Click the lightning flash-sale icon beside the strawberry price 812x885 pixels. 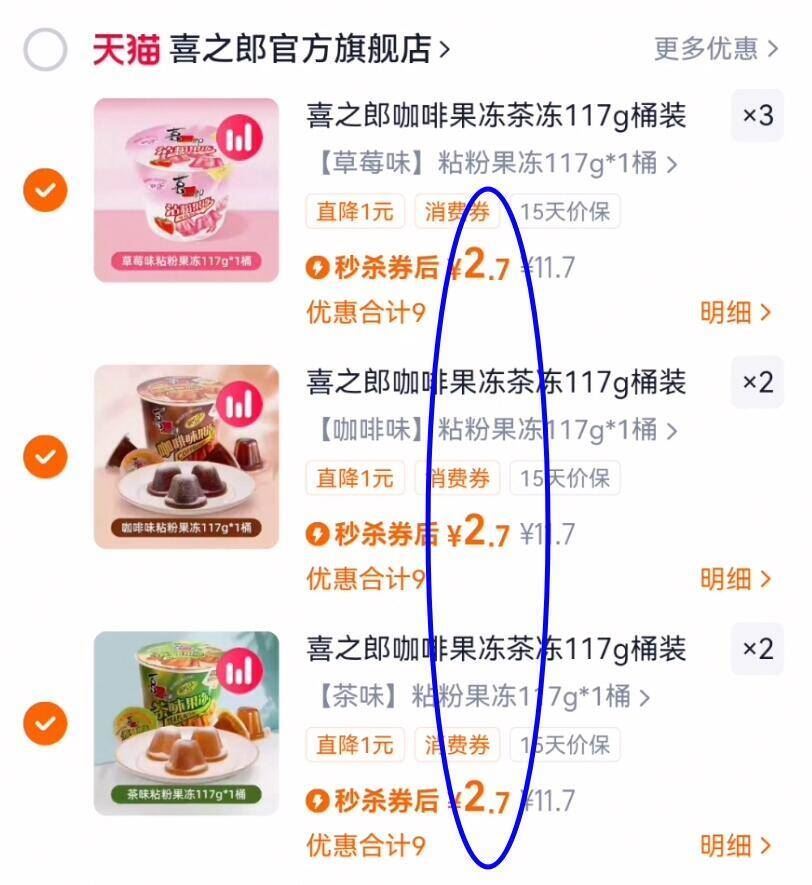(x=315, y=266)
